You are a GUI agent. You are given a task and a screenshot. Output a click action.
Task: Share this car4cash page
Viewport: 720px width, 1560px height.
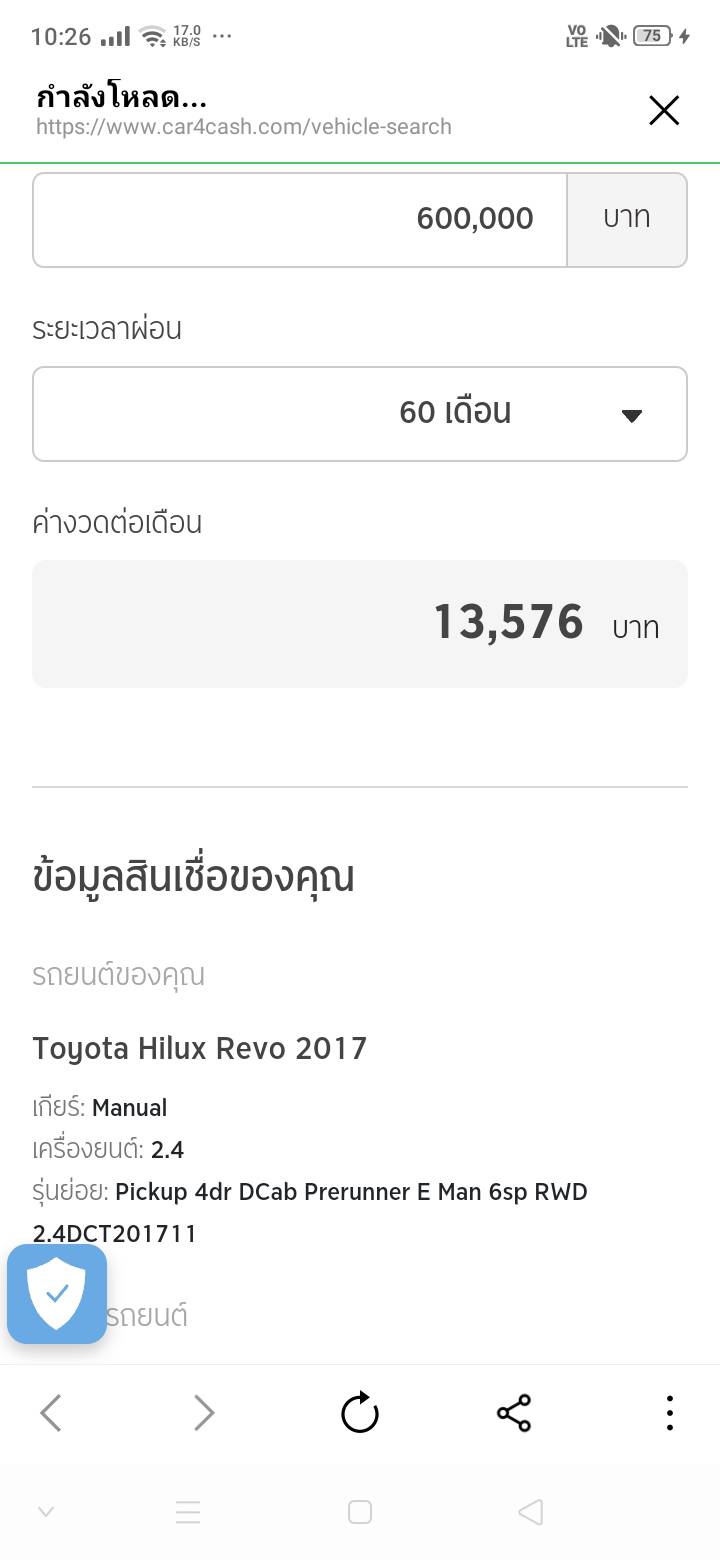[514, 1413]
